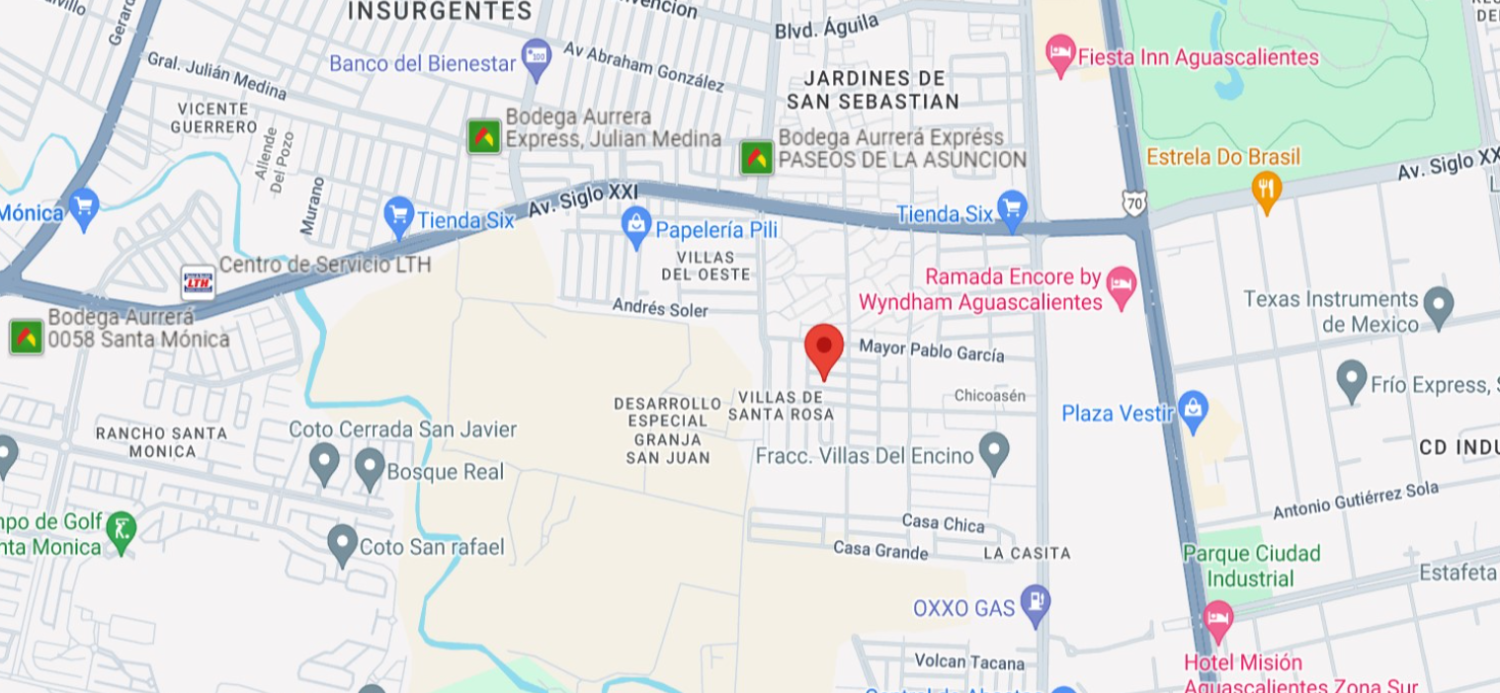The width and height of the screenshot is (1500, 693).
Task: Select the Estrela Do Brasil restaurant pin
Action: click(x=1267, y=190)
